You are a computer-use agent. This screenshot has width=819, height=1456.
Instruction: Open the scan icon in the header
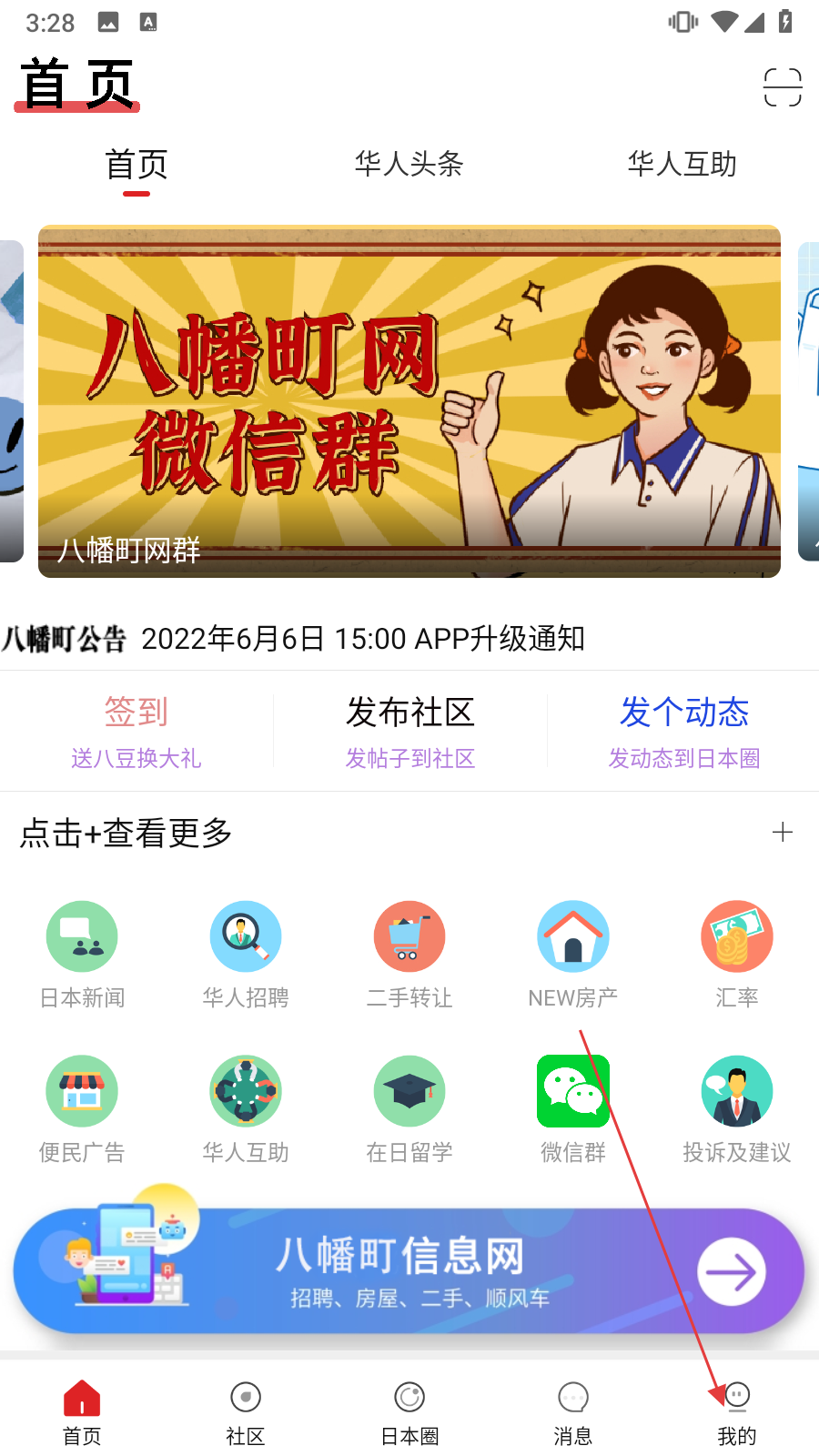782,87
